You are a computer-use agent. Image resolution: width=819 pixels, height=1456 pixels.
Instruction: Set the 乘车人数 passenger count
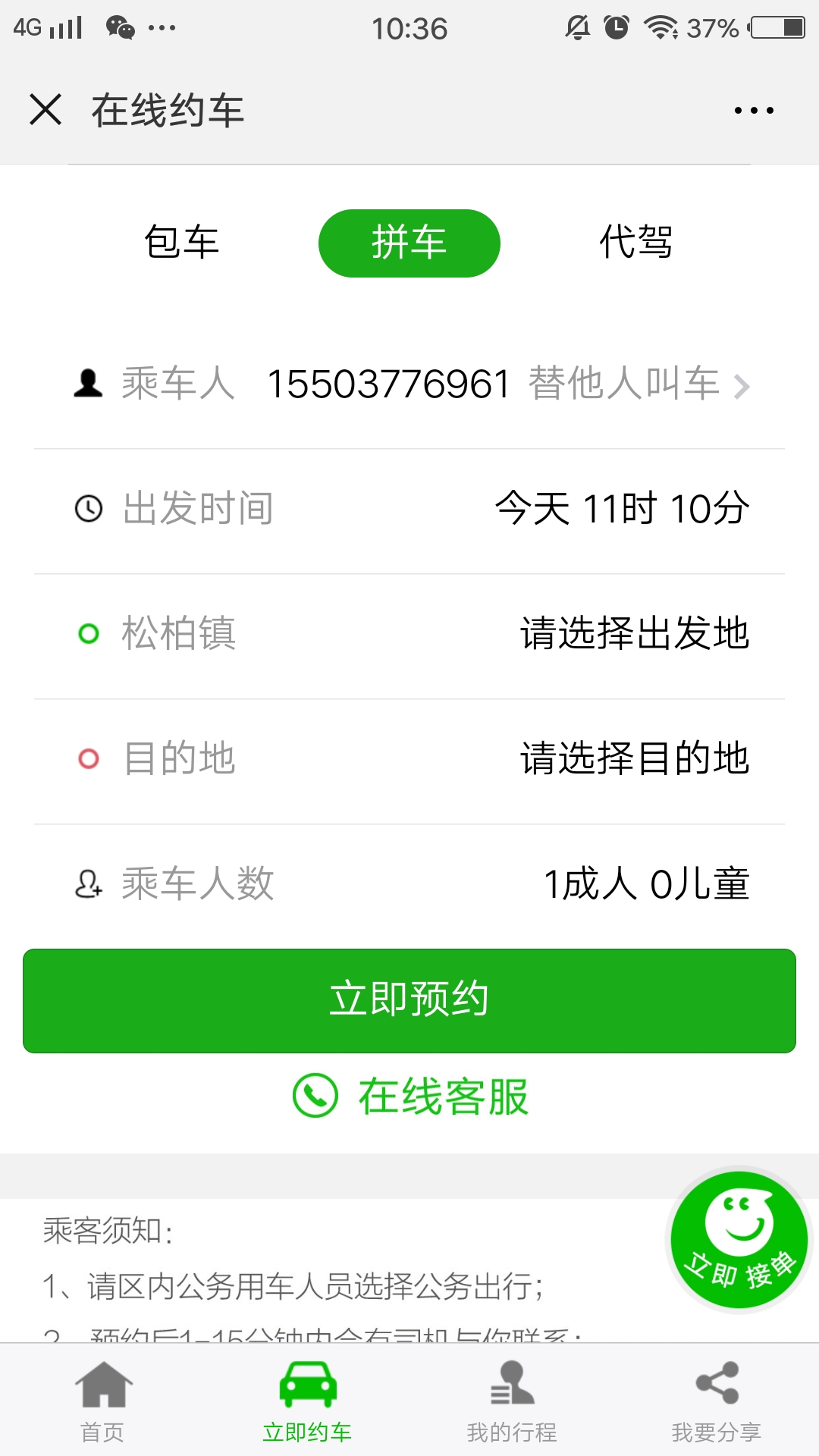[x=646, y=883]
